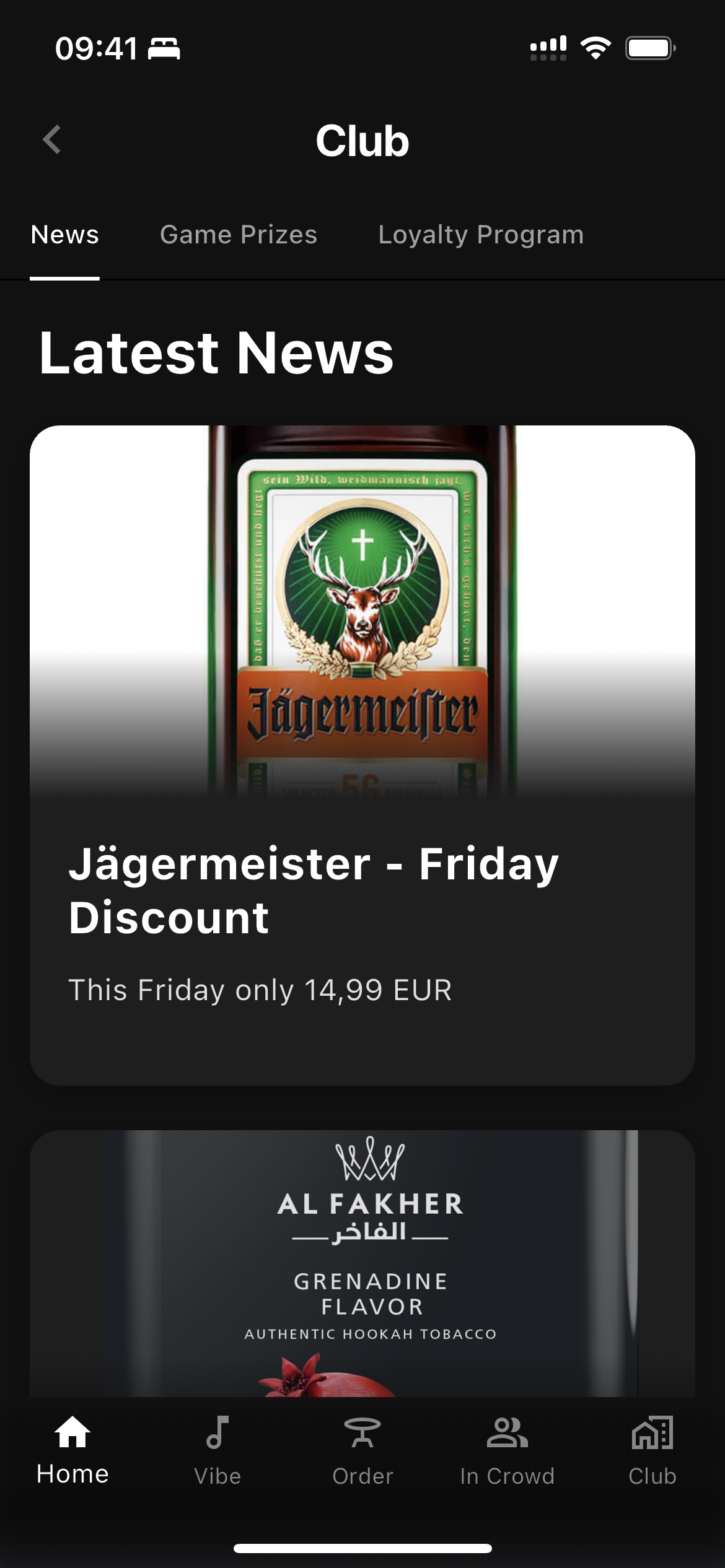Viewport: 725px width, 1568px height.
Task: Open the Al Fakher Grenadine Flavor card
Action: click(362, 1263)
